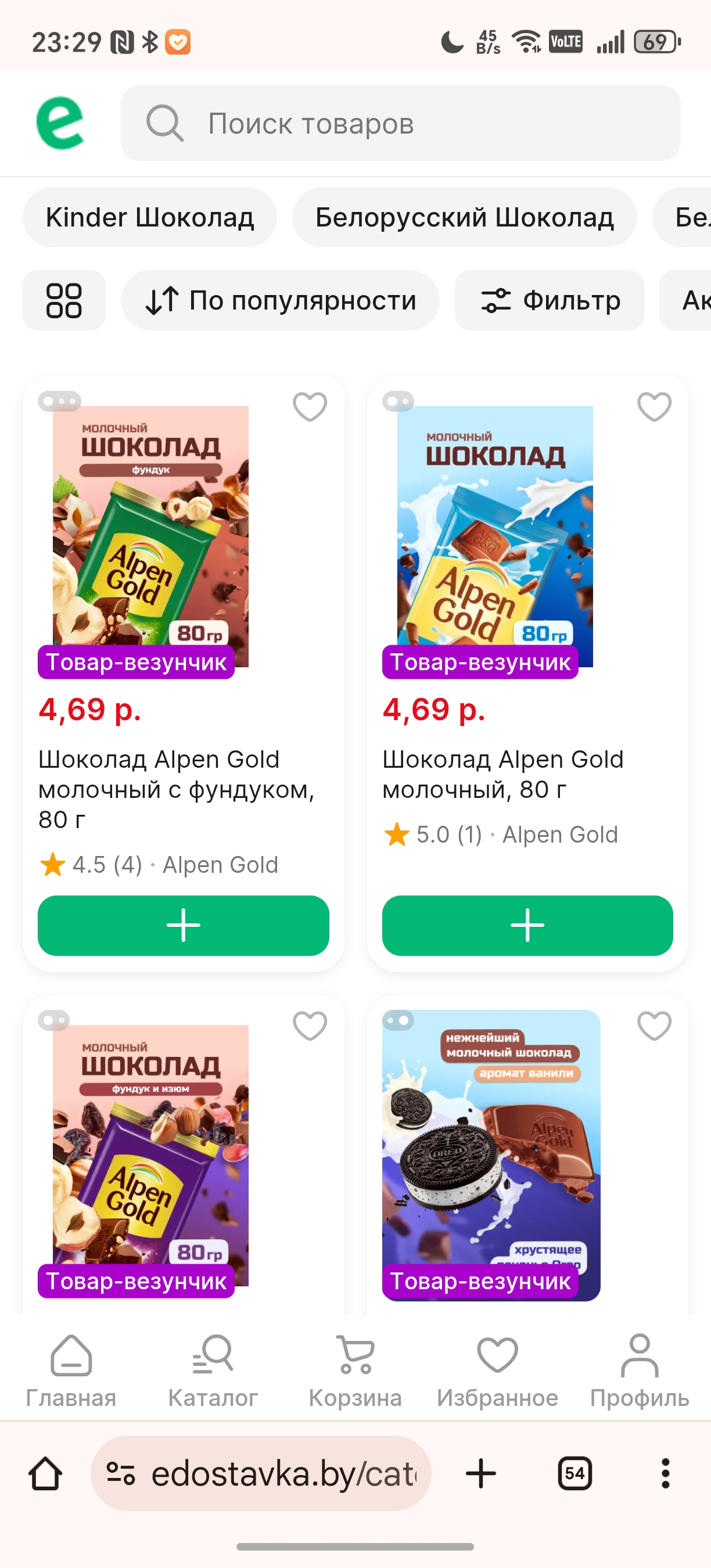Open the Корзина tab

tap(355, 1371)
